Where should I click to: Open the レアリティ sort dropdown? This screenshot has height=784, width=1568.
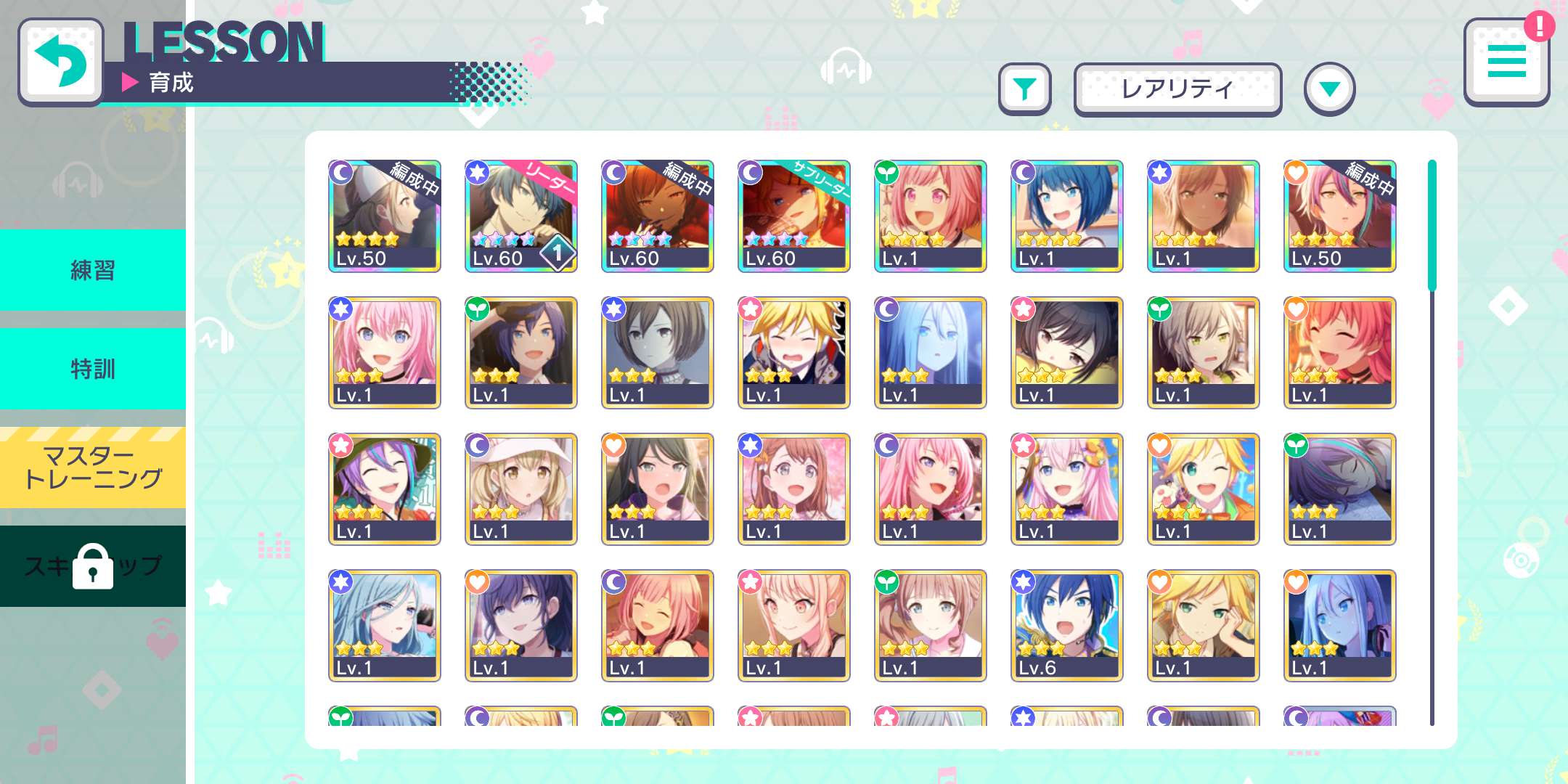point(1177,89)
